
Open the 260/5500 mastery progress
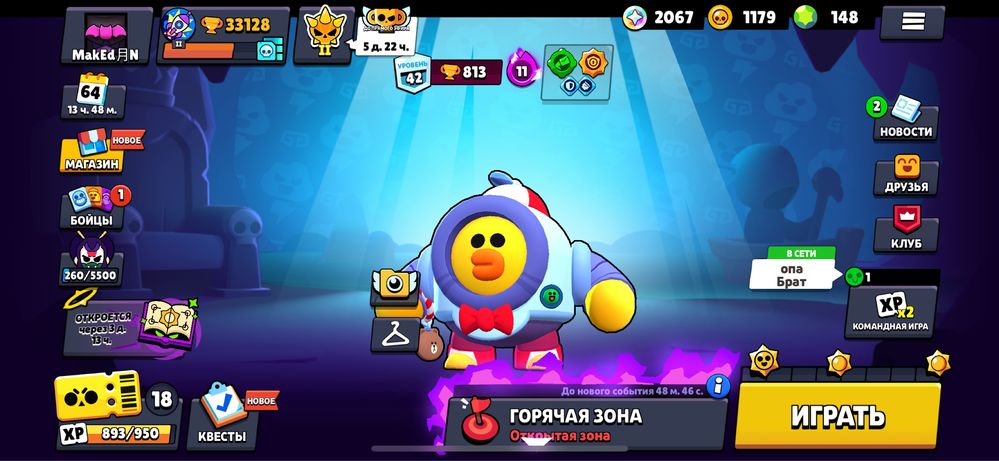tap(91, 260)
